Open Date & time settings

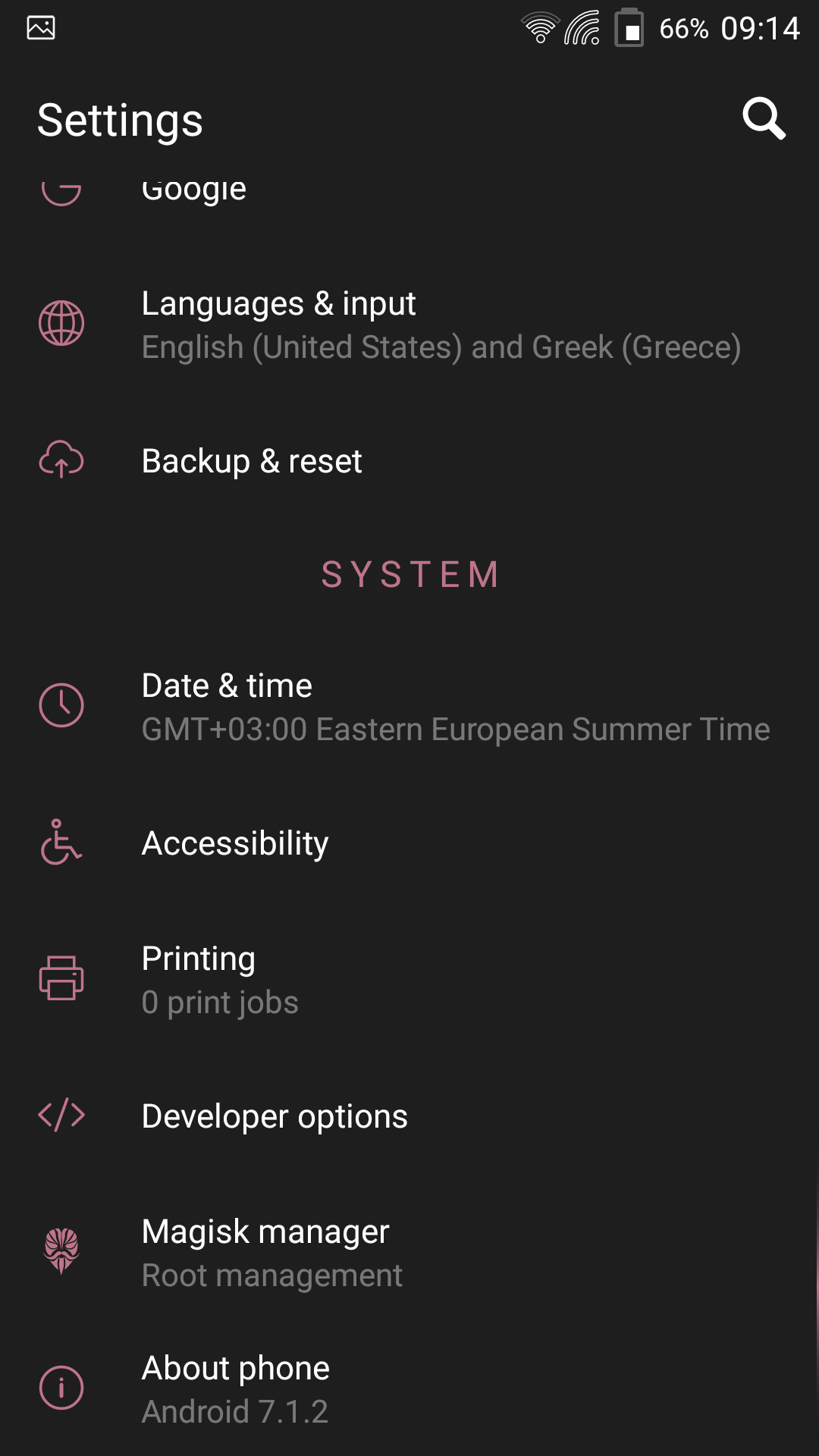409,707
